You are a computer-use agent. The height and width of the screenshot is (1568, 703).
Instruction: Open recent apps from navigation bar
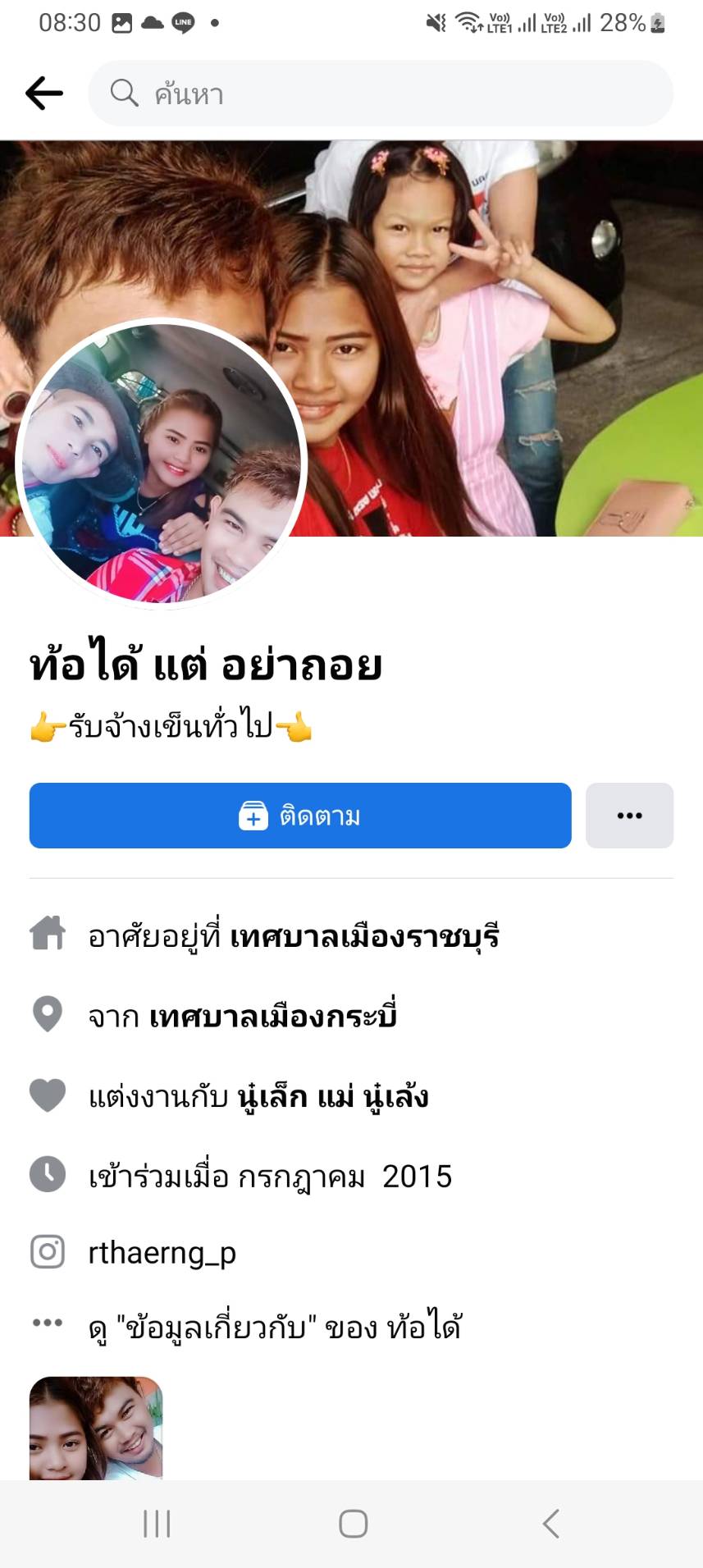click(x=157, y=1524)
